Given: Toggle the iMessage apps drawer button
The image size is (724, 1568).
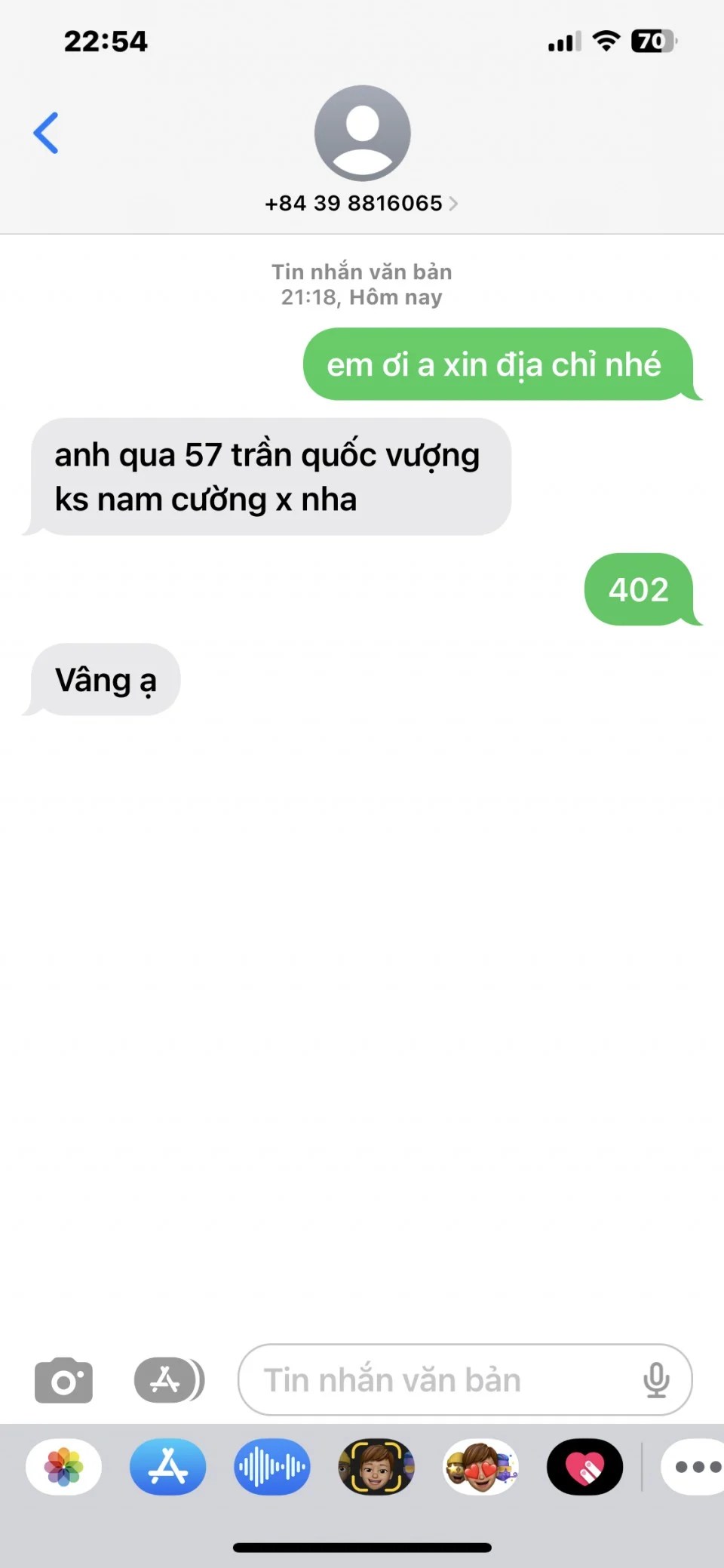Looking at the screenshot, I should click(x=169, y=1380).
